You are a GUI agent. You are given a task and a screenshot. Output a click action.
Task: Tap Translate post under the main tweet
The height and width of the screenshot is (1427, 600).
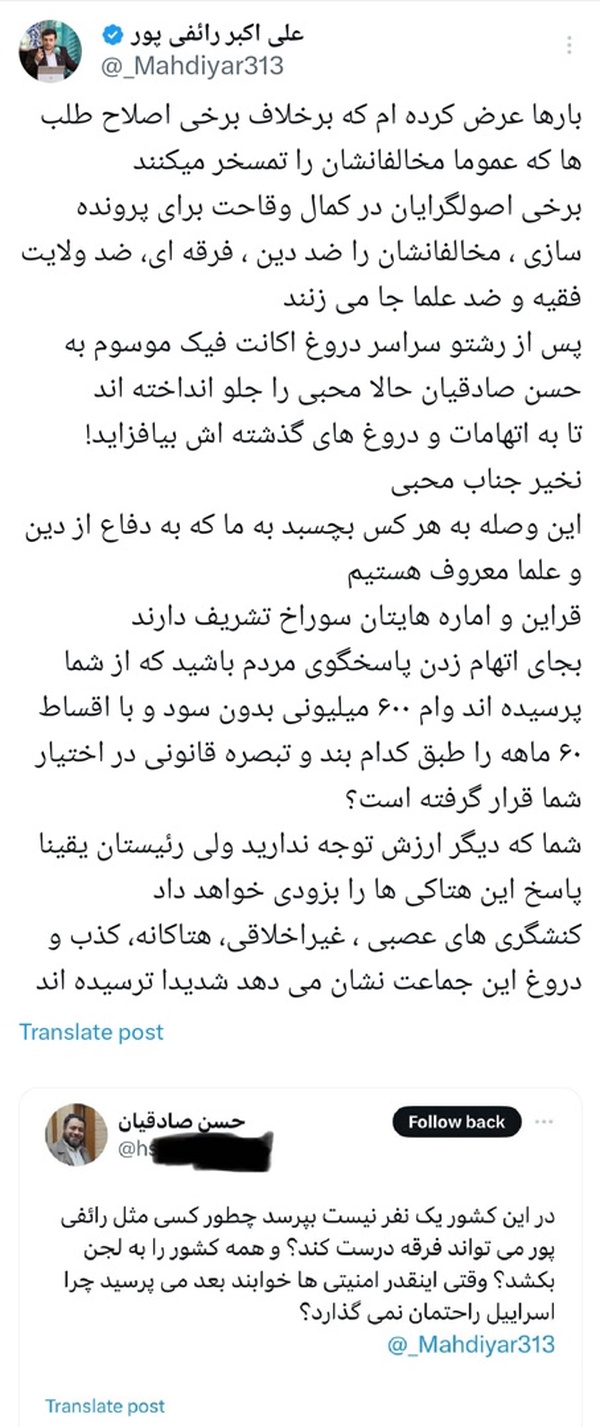tap(91, 1032)
